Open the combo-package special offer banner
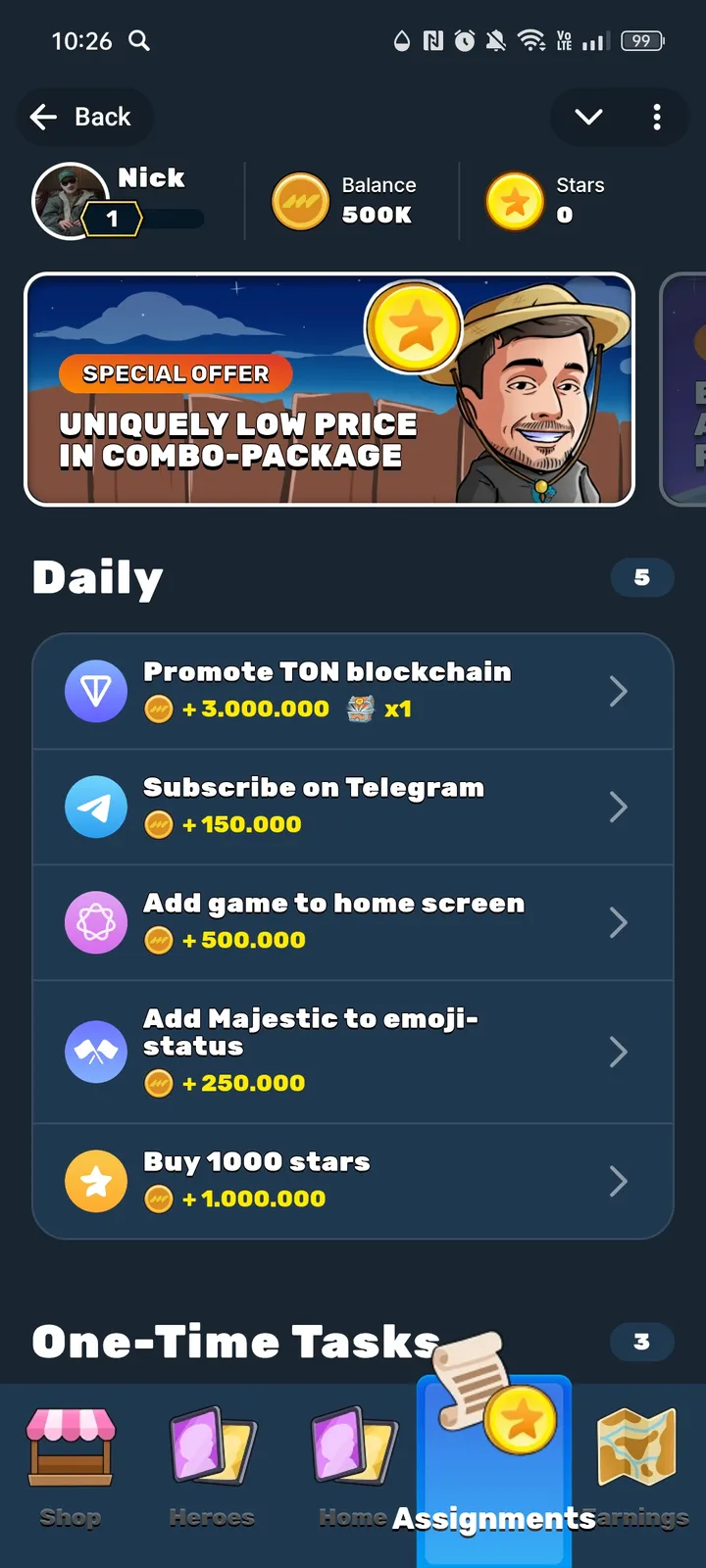 click(x=329, y=389)
